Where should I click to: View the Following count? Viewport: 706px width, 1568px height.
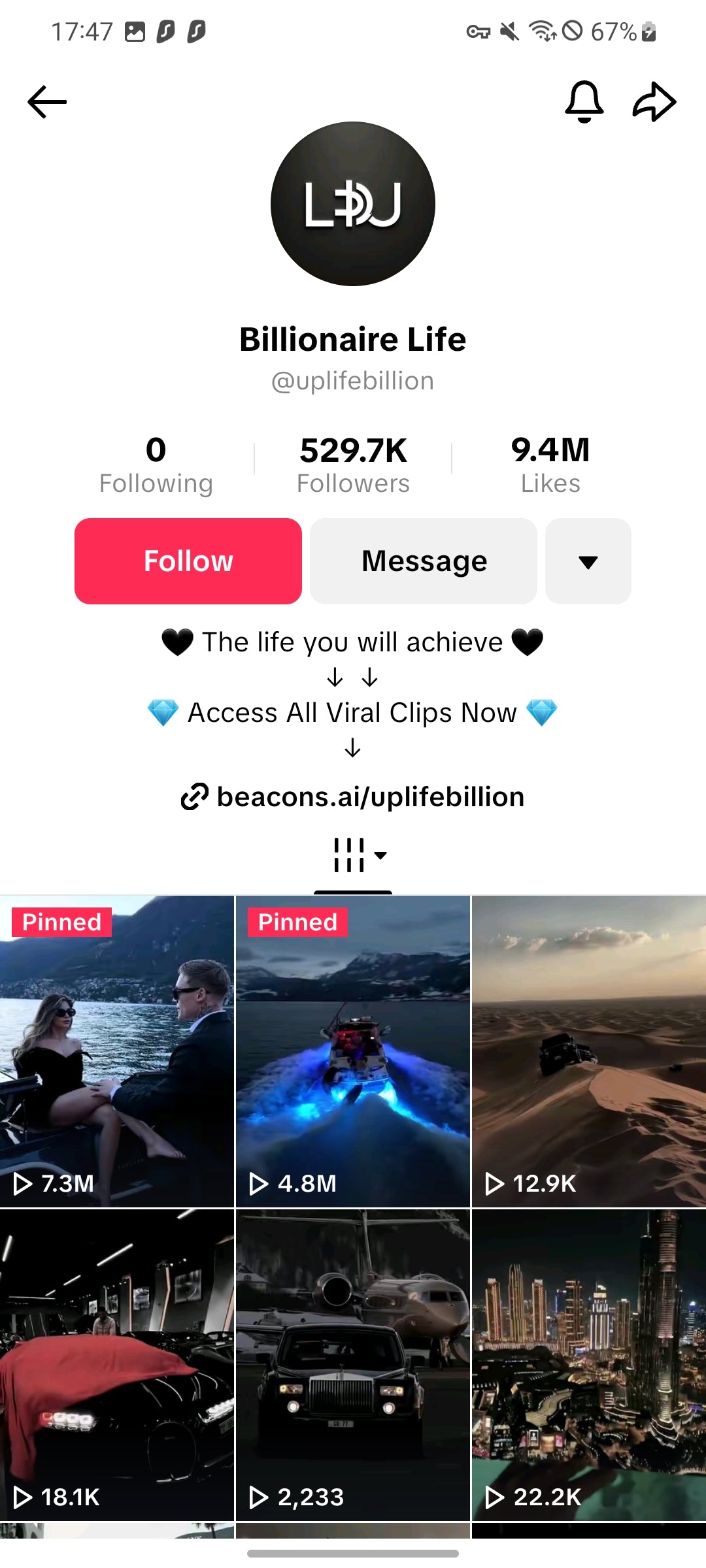point(156,465)
